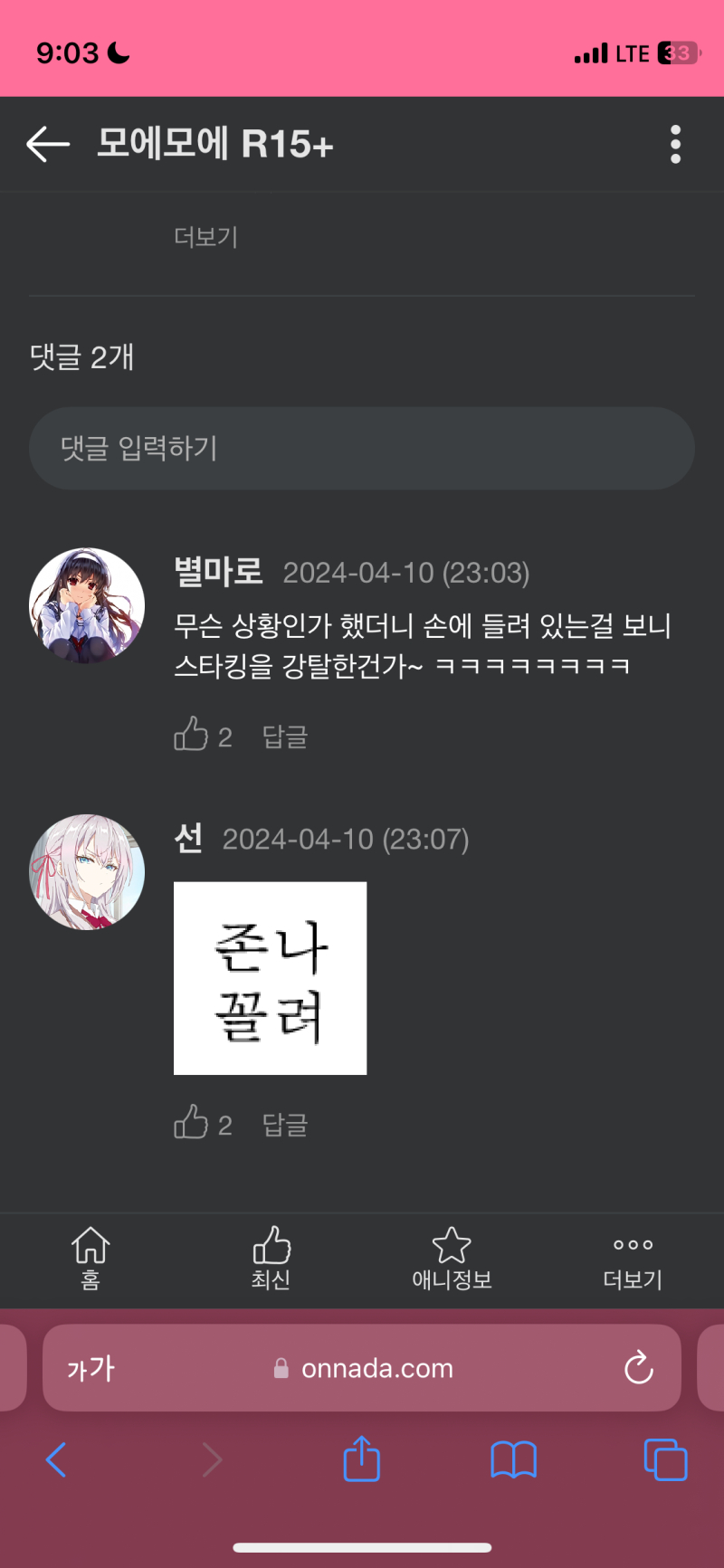
Task: Like 별마로's comment
Action: pyautogui.click(x=192, y=735)
